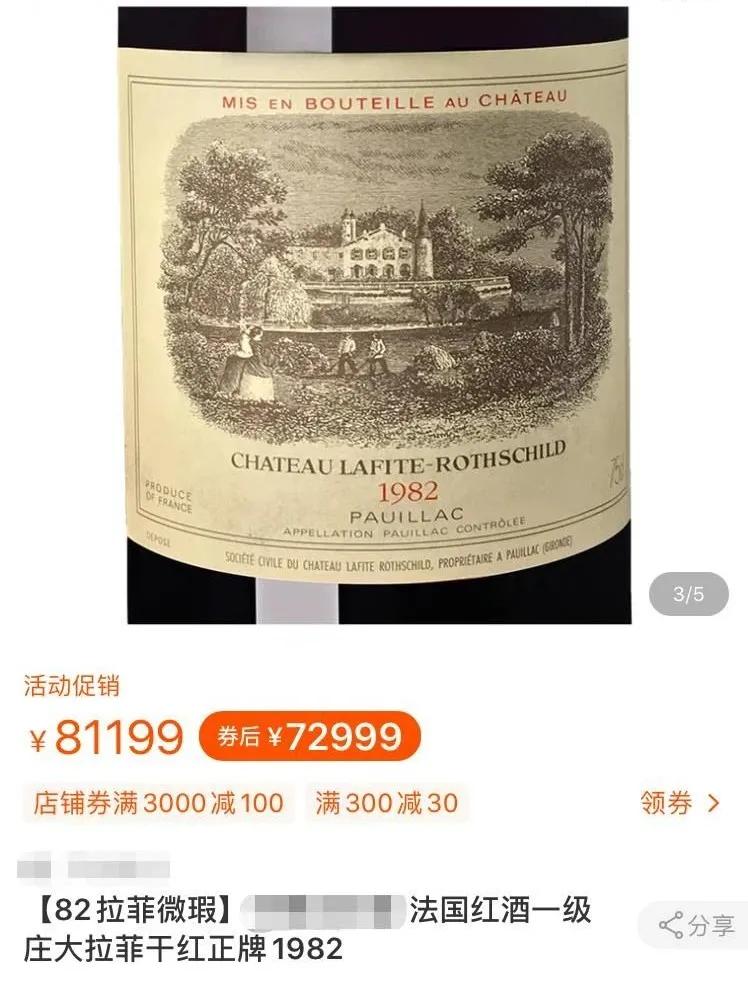
Task: Tap the 3/5 photo counter badge
Action: point(688,594)
